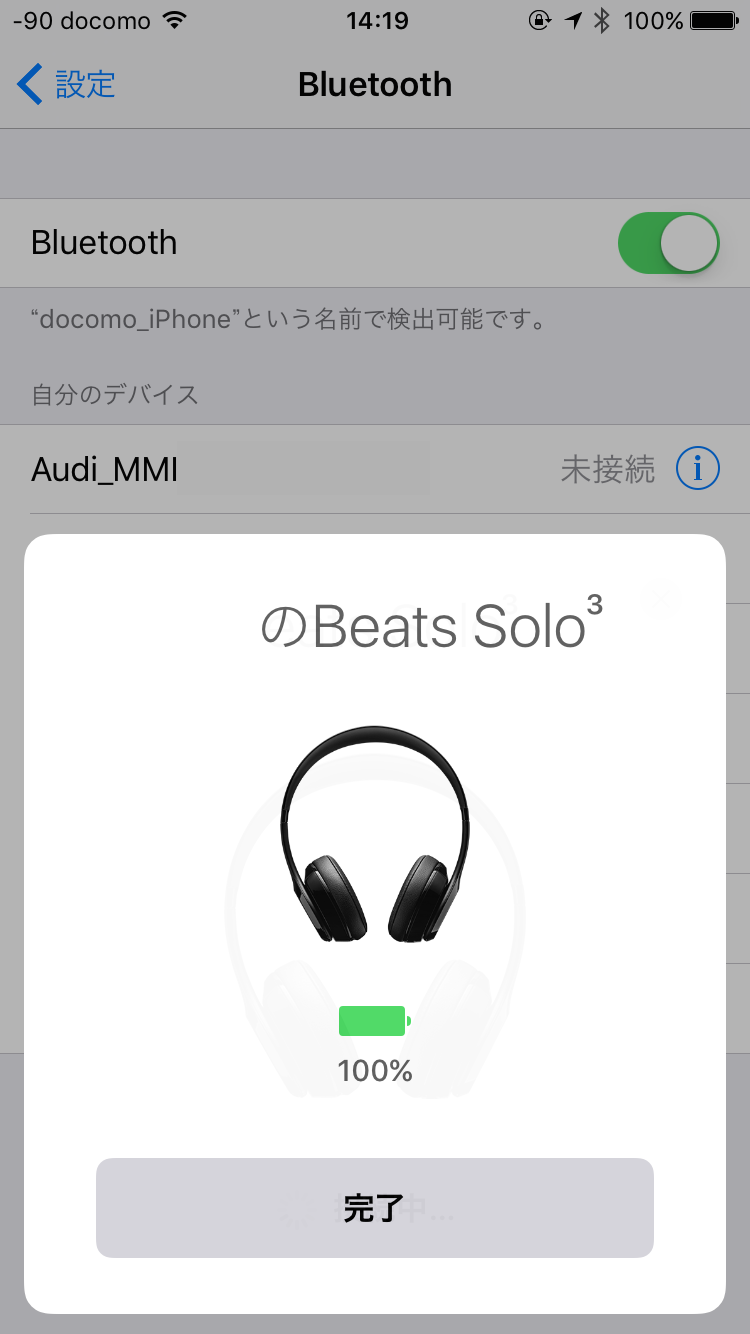Go back to 設定
This screenshot has width=750, height=1334.
(x=66, y=85)
